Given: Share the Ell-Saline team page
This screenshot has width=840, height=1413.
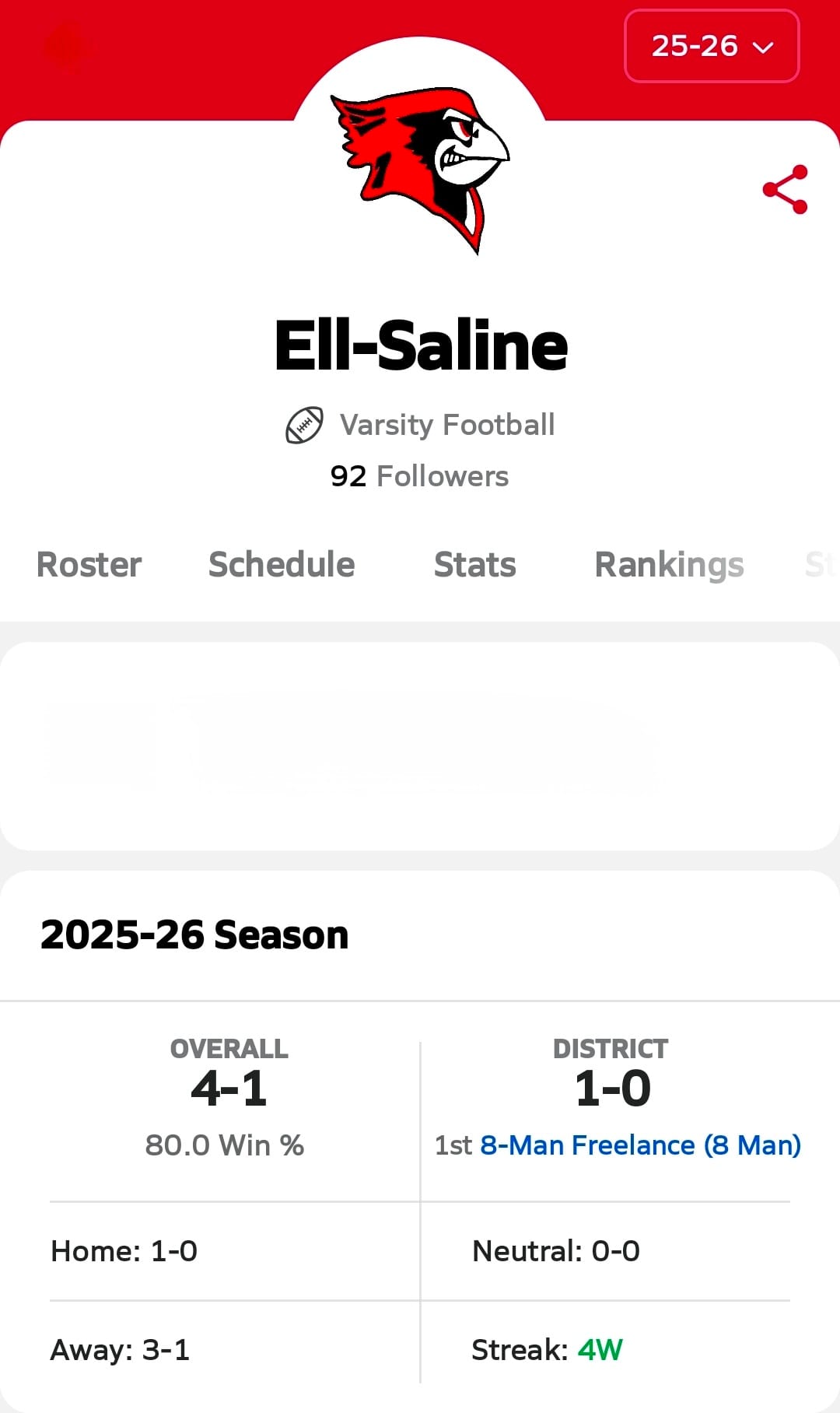Looking at the screenshot, I should point(785,189).
